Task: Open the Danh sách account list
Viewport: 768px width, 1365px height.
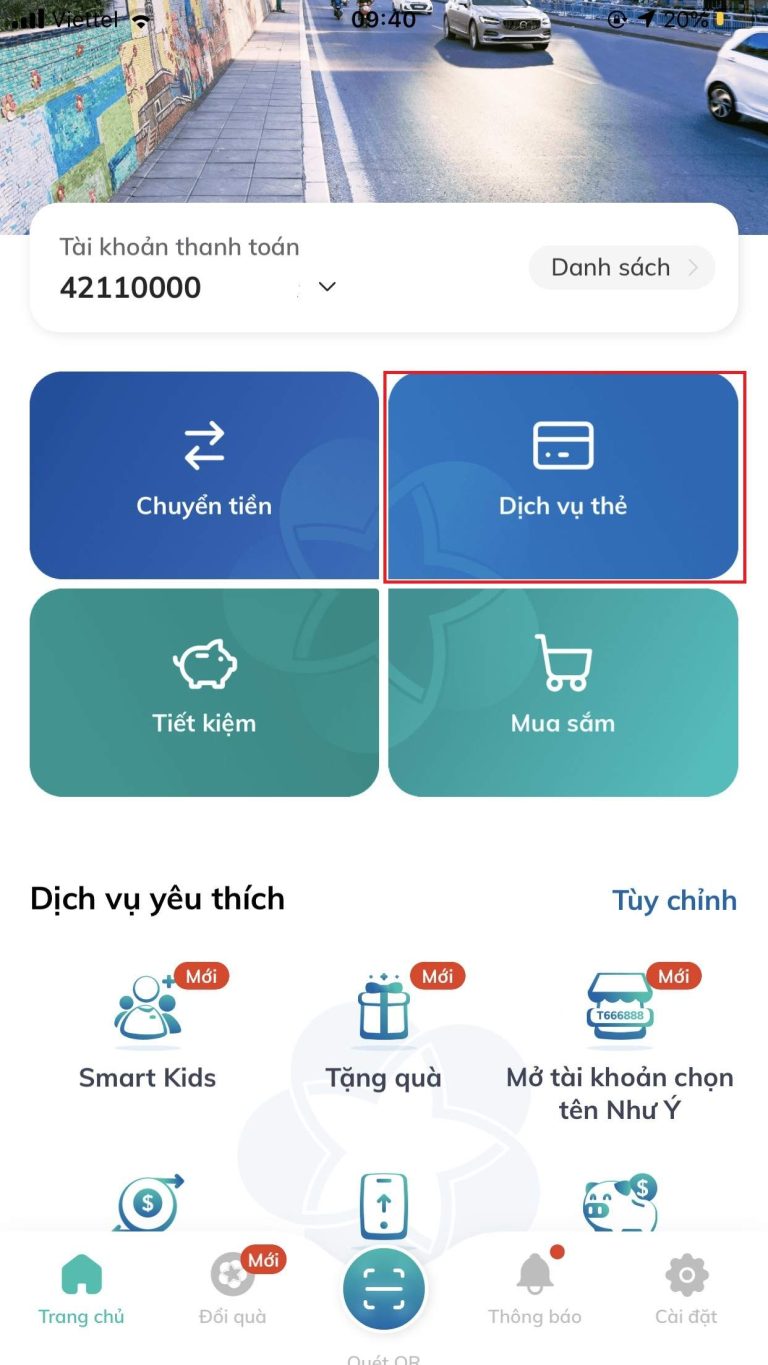Action: 622,268
